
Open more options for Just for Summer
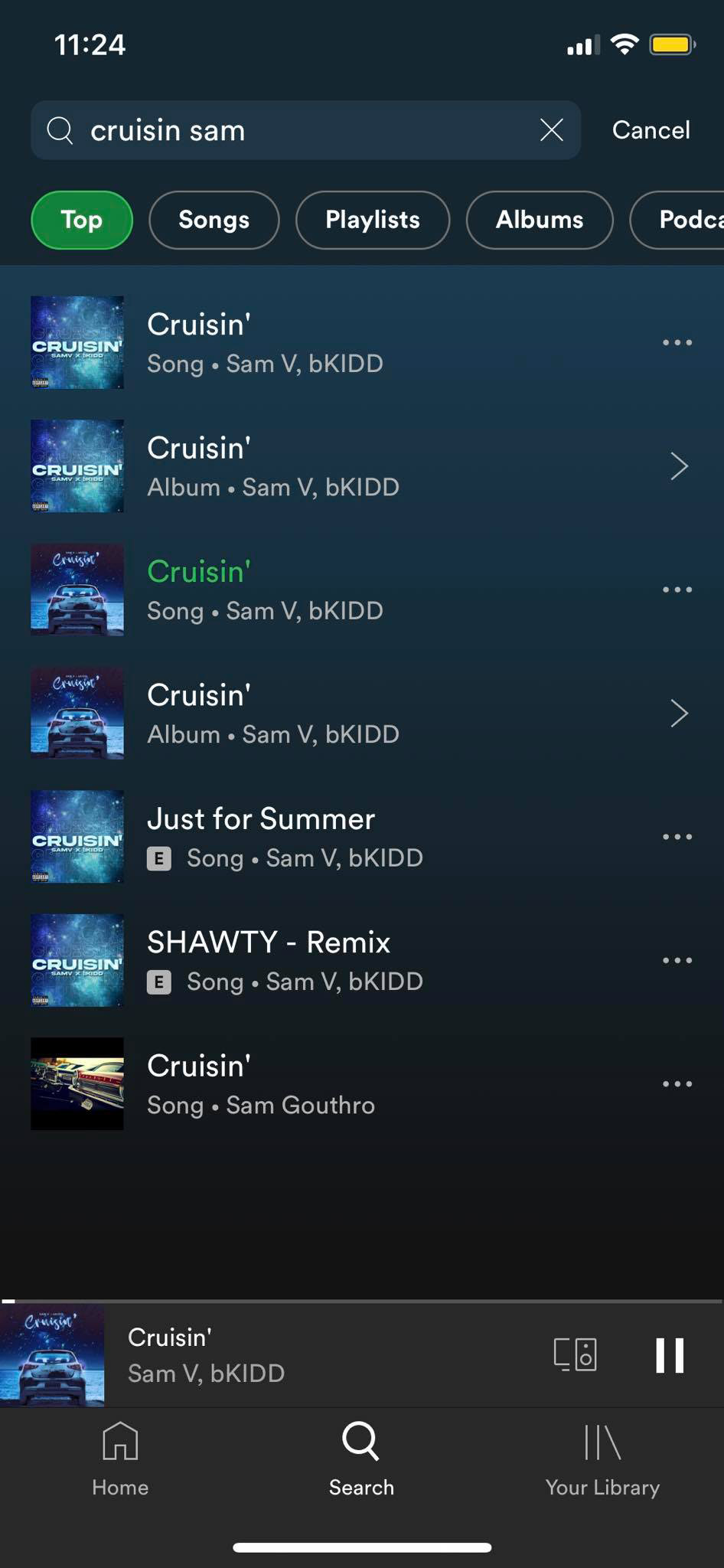point(677,837)
